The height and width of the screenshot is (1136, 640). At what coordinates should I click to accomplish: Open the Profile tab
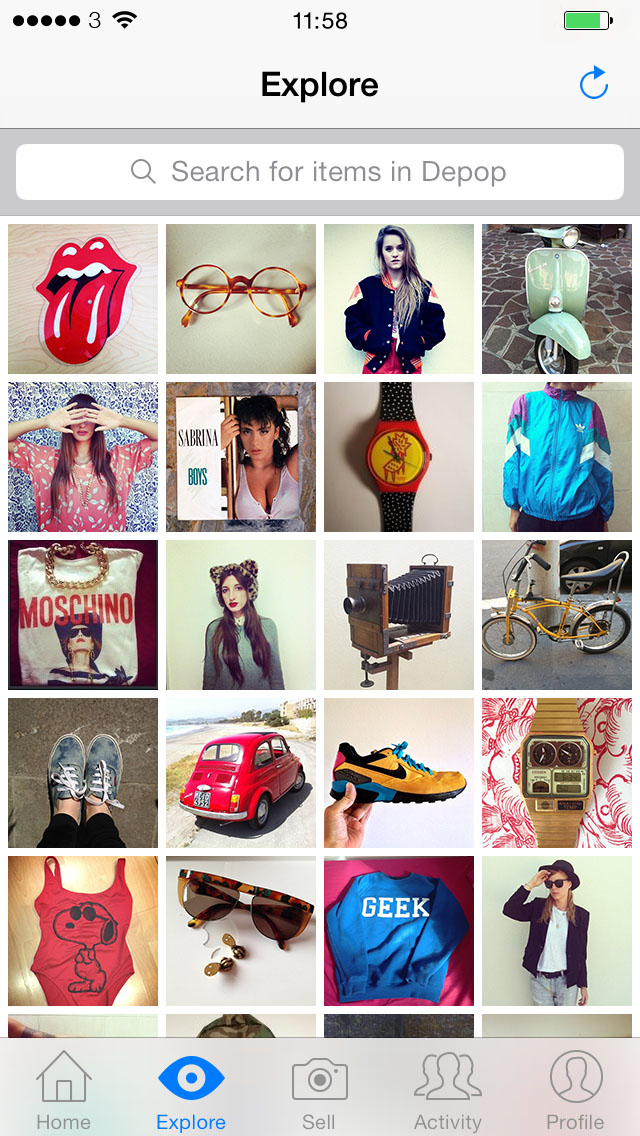(575, 1090)
